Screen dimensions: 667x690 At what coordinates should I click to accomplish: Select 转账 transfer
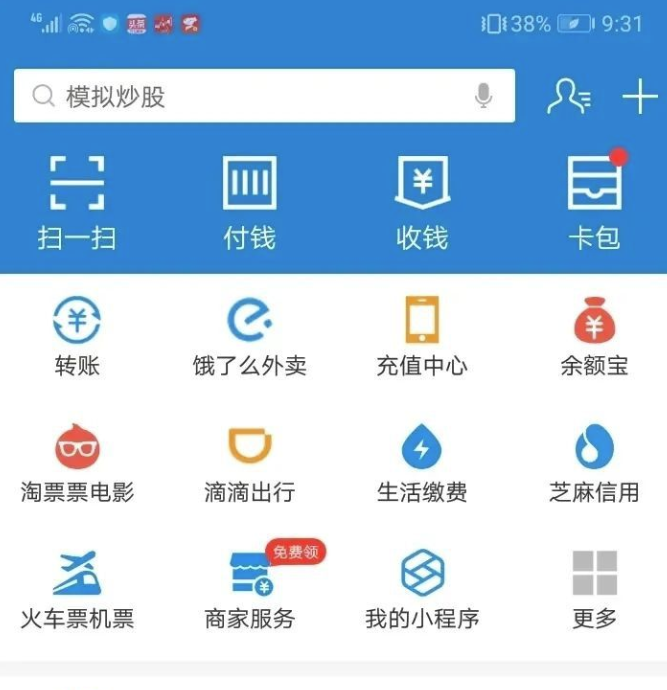coord(77,337)
